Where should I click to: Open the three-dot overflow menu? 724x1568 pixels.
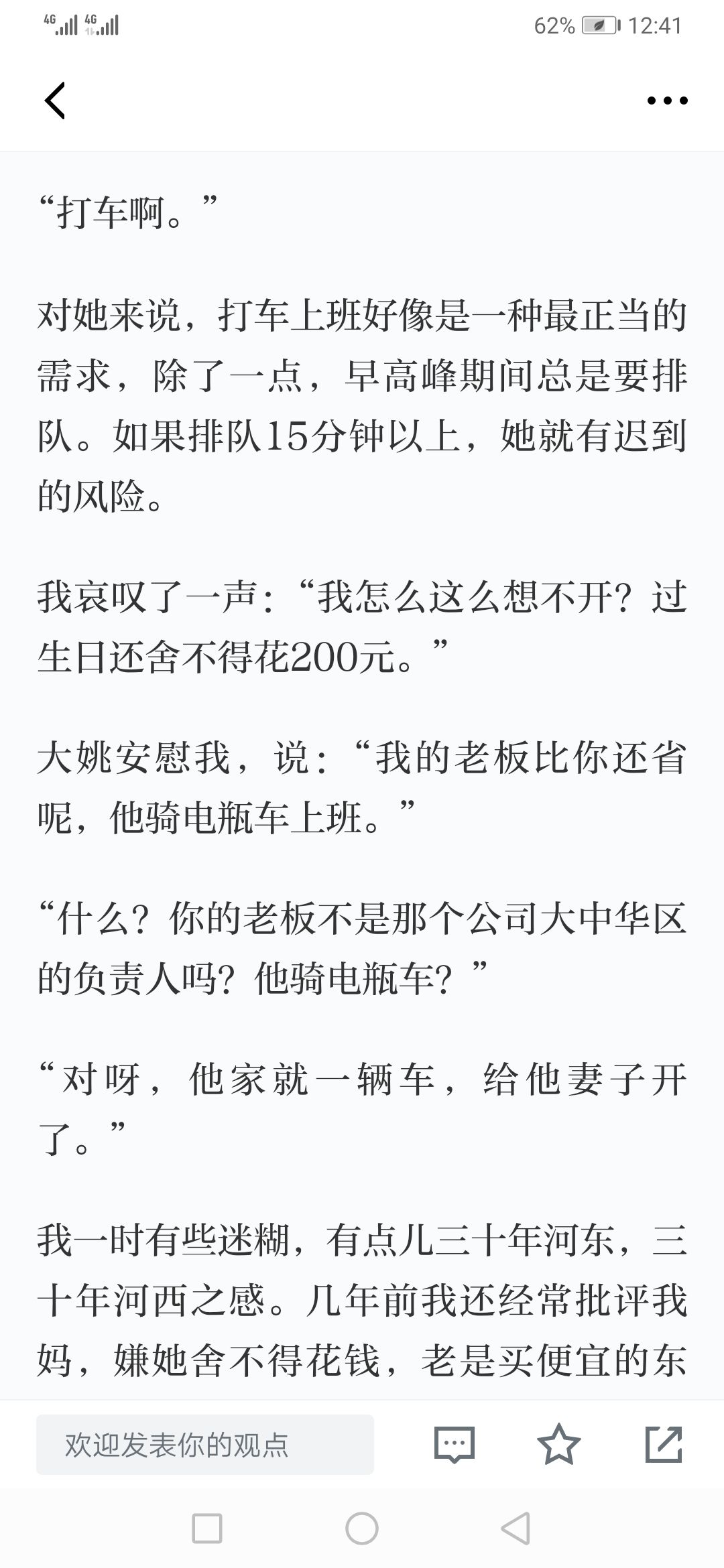coord(667,101)
